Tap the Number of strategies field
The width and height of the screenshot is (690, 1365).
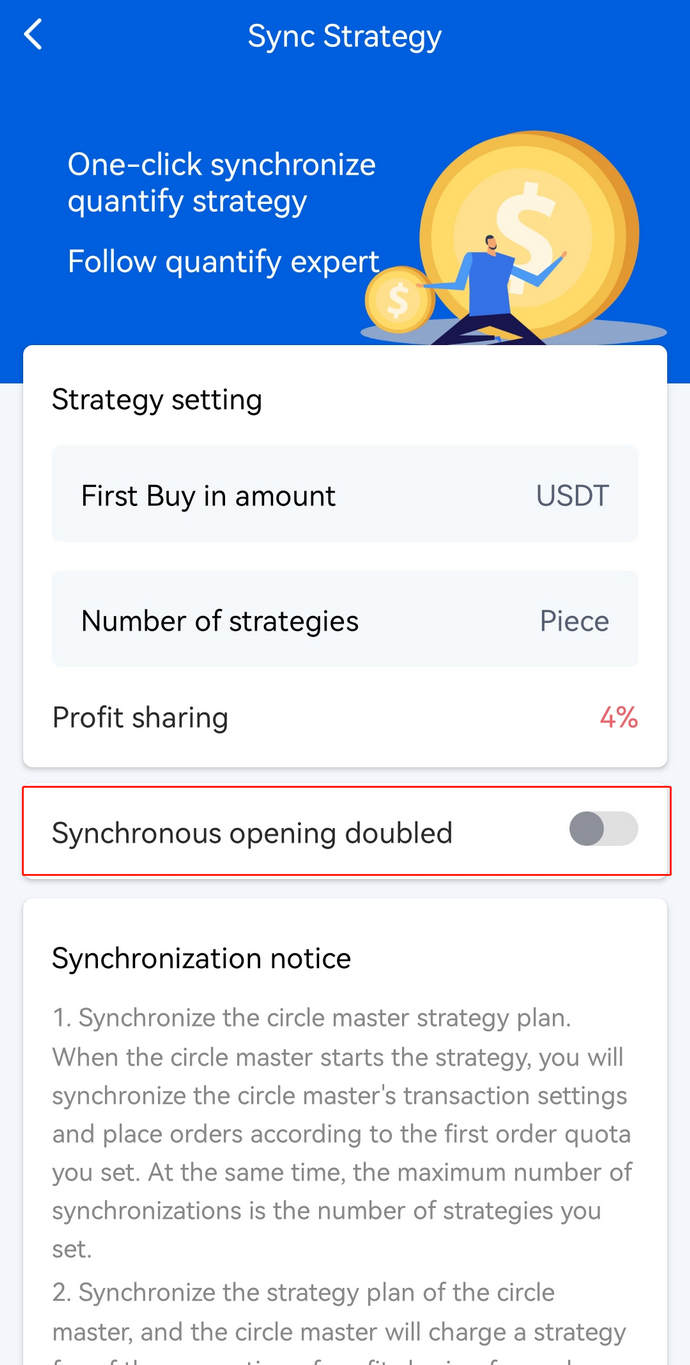[345, 620]
